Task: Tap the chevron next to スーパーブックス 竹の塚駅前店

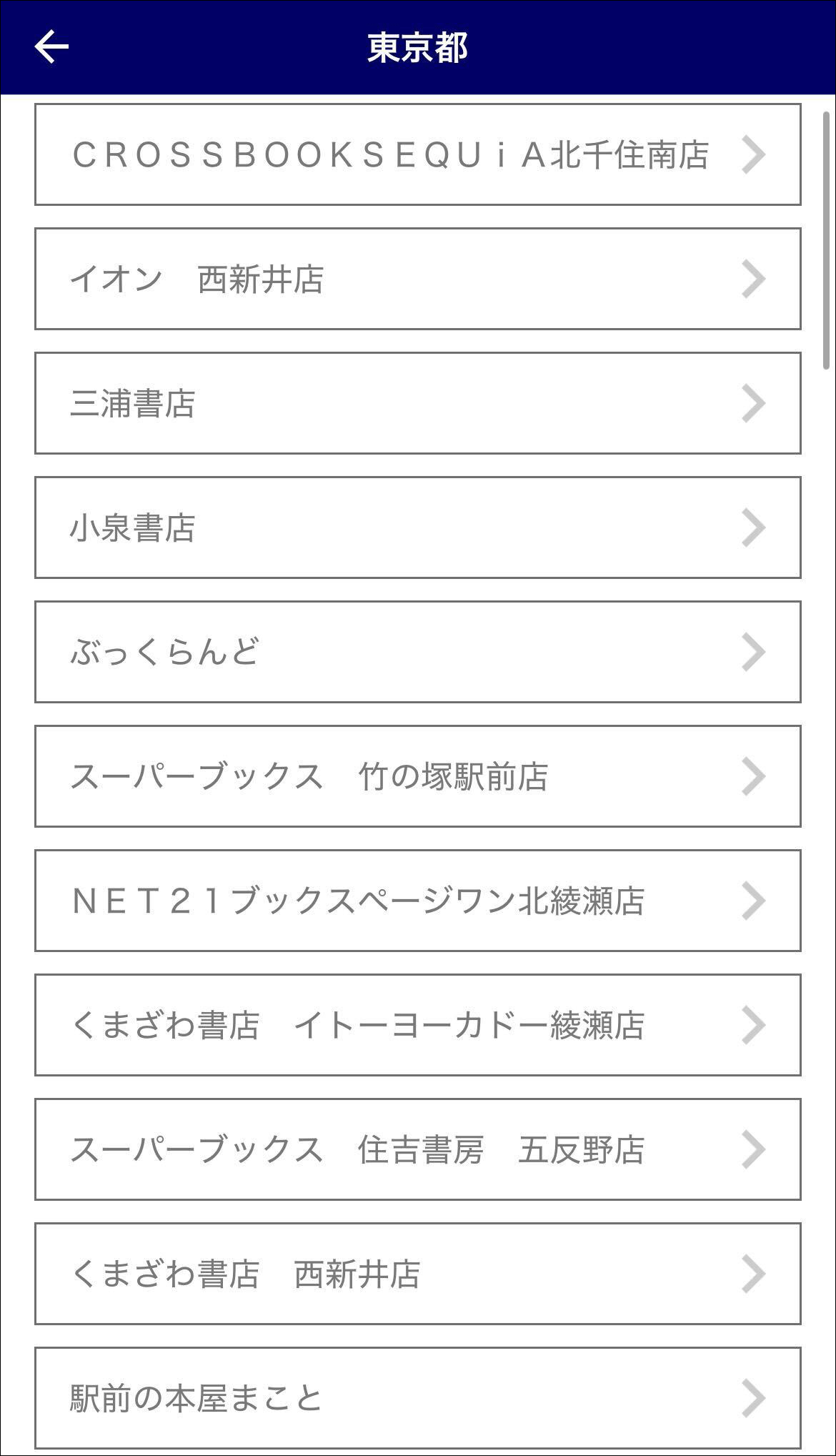Action: (x=753, y=775)
